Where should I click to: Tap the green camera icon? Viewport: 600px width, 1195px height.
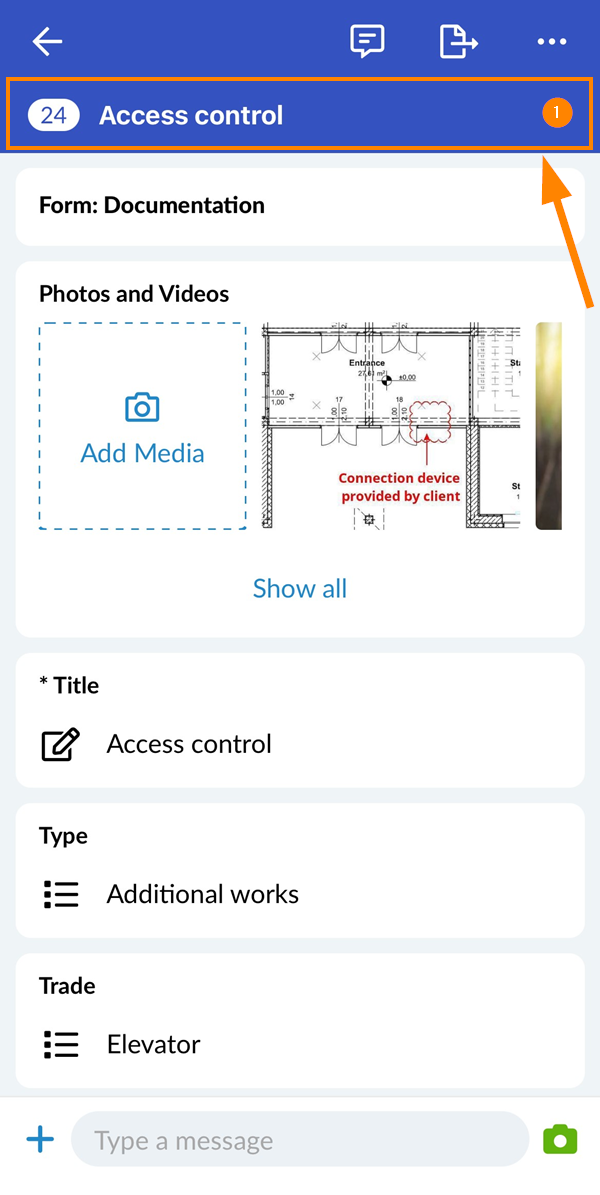pos(560,1139)
